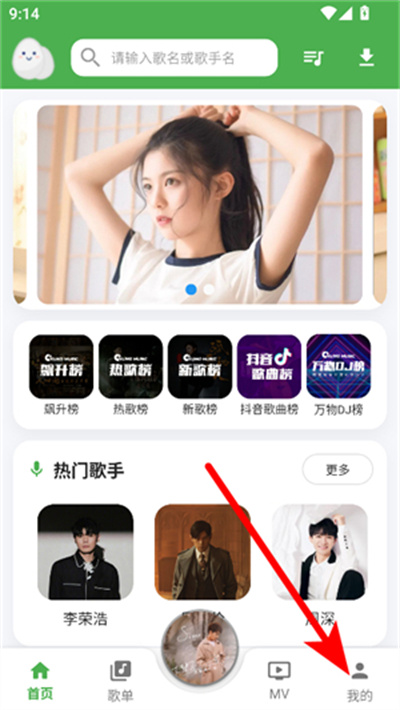Tap the search box for songs or singers
This screenshot has height=710, width=400.
174,58
